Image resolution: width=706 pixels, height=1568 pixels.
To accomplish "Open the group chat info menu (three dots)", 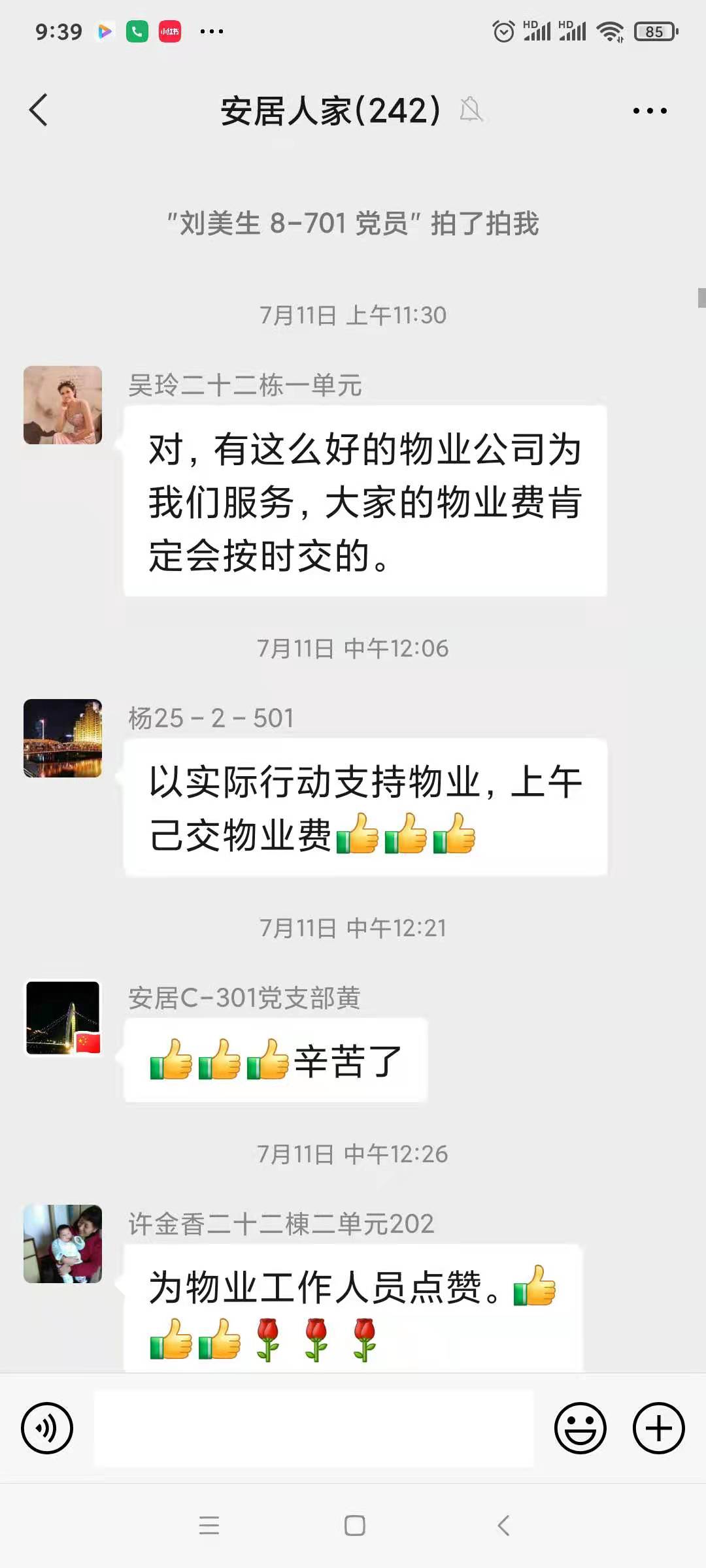I will coord(650,110).
